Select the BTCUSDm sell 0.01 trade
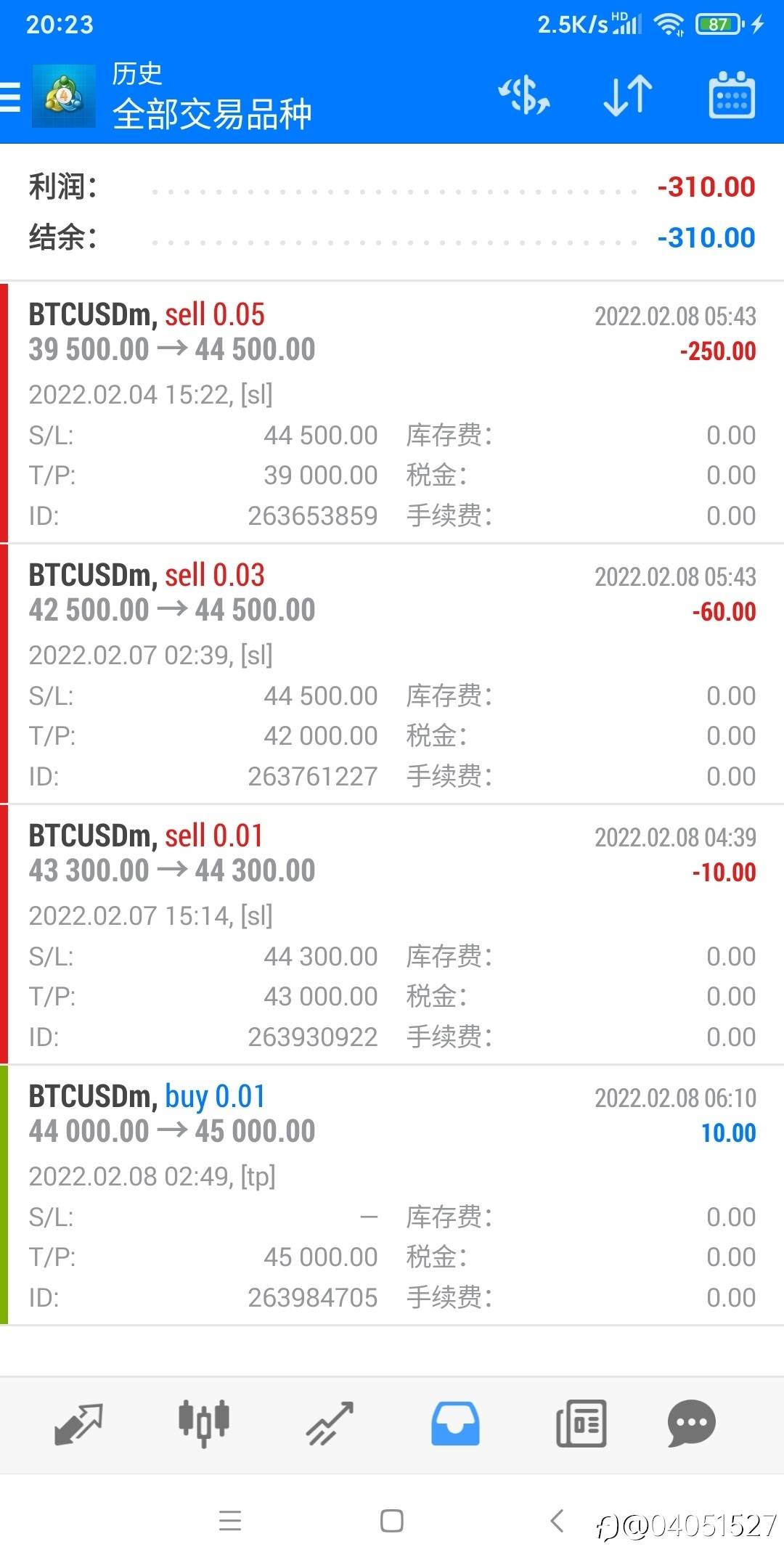The image size is (784, 1568). pos(392,934)
